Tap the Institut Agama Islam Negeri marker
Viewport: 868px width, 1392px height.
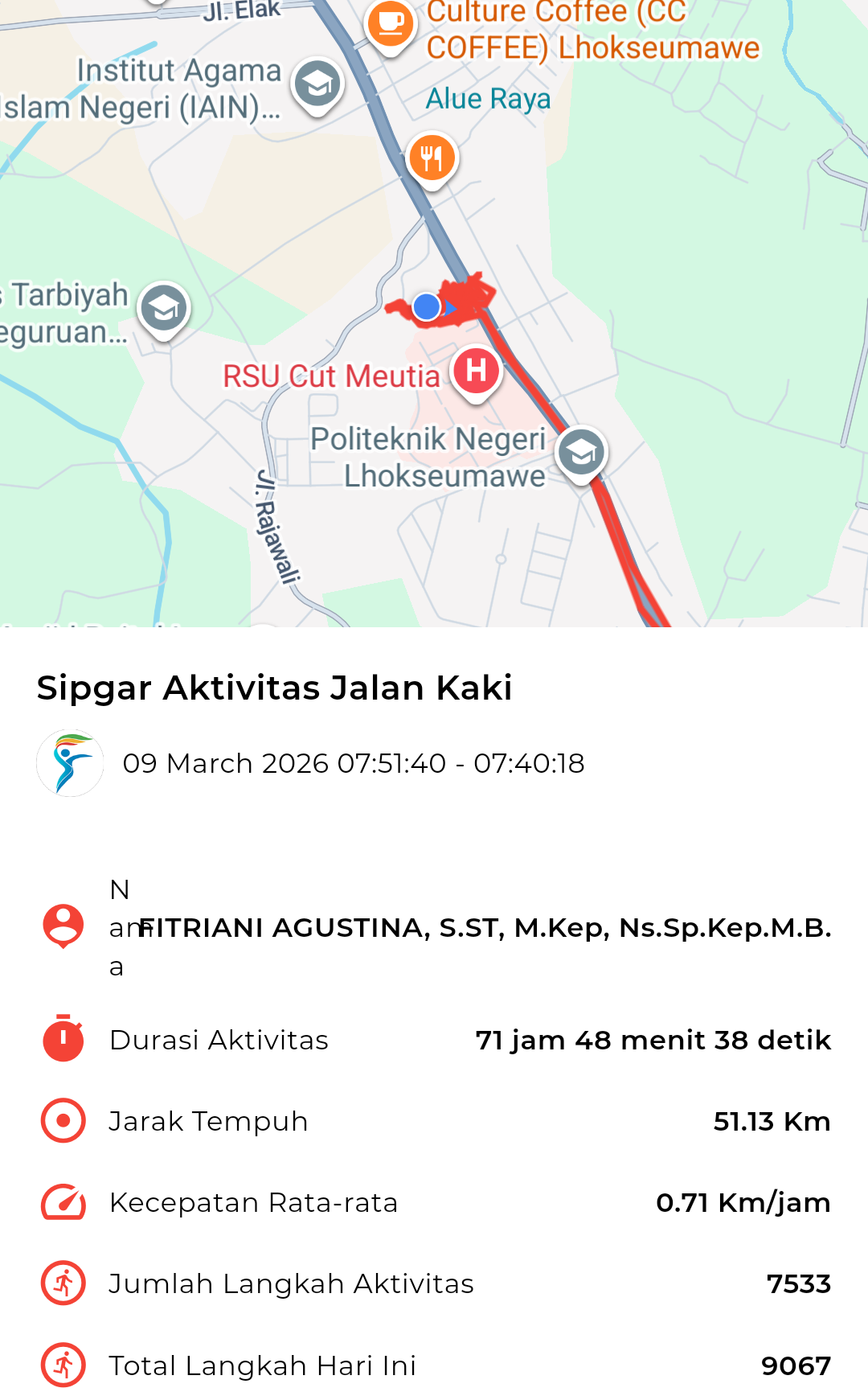click(317, 84)
